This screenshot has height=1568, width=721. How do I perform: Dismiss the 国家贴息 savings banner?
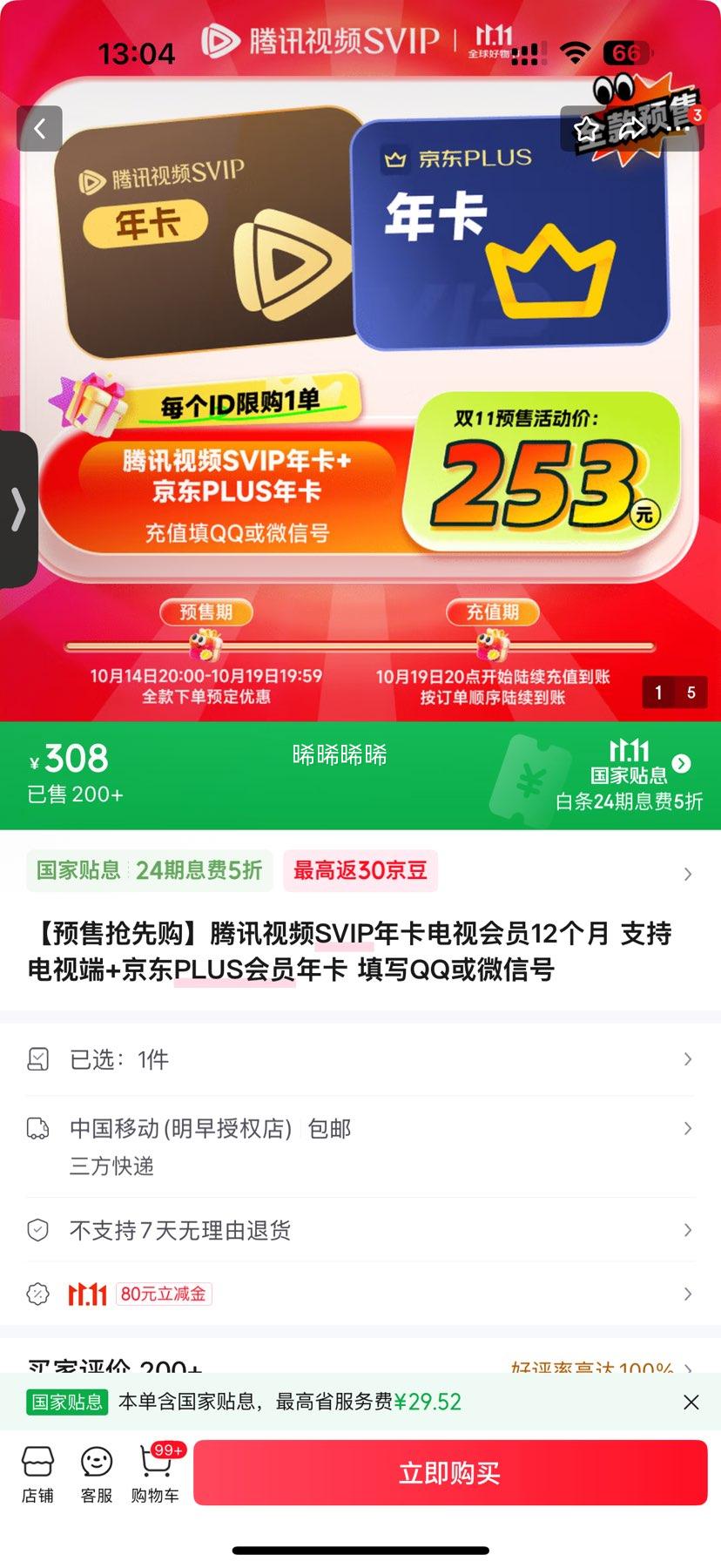click(691, 1402)
